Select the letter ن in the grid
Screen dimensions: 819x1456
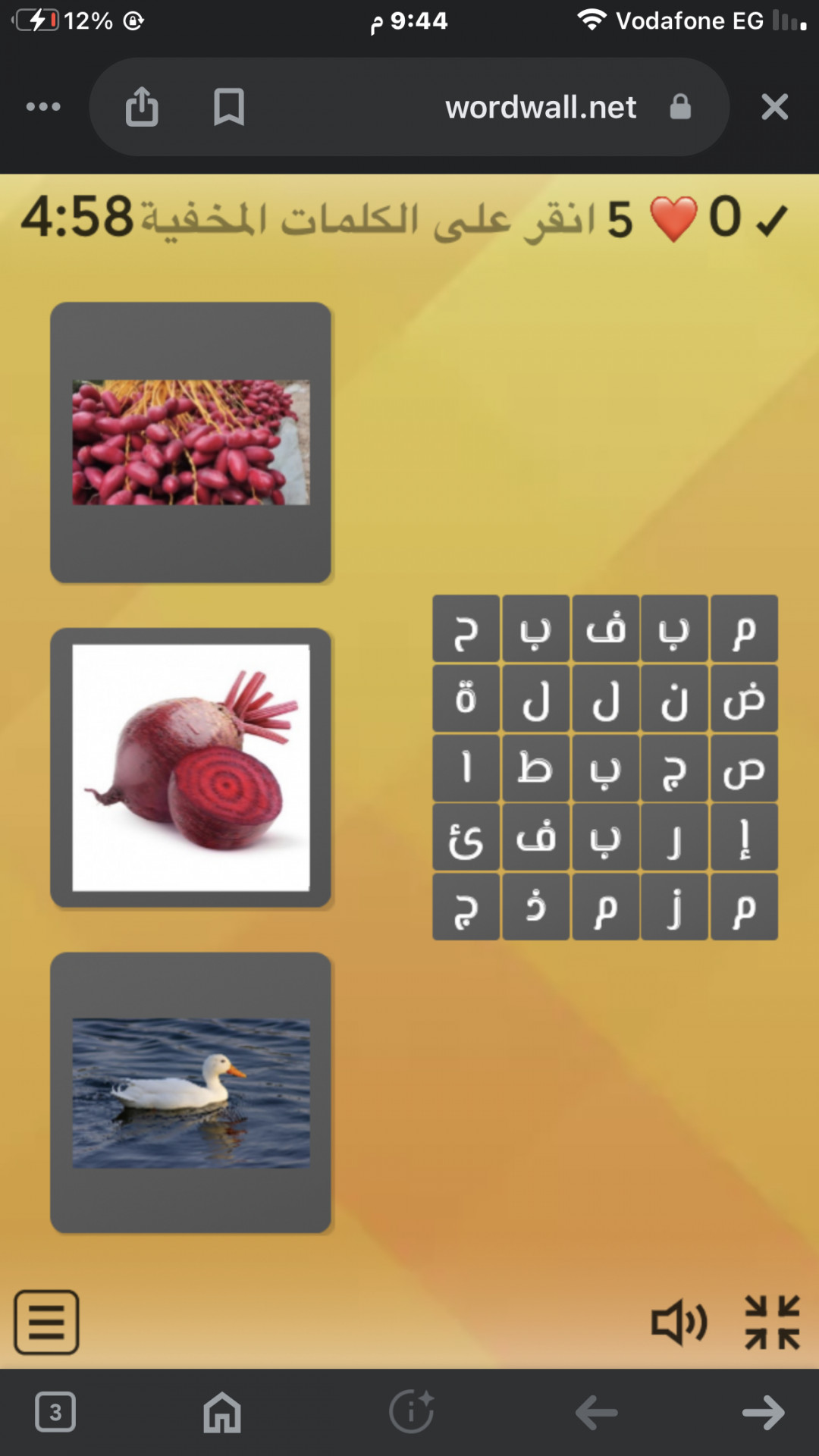674,698
